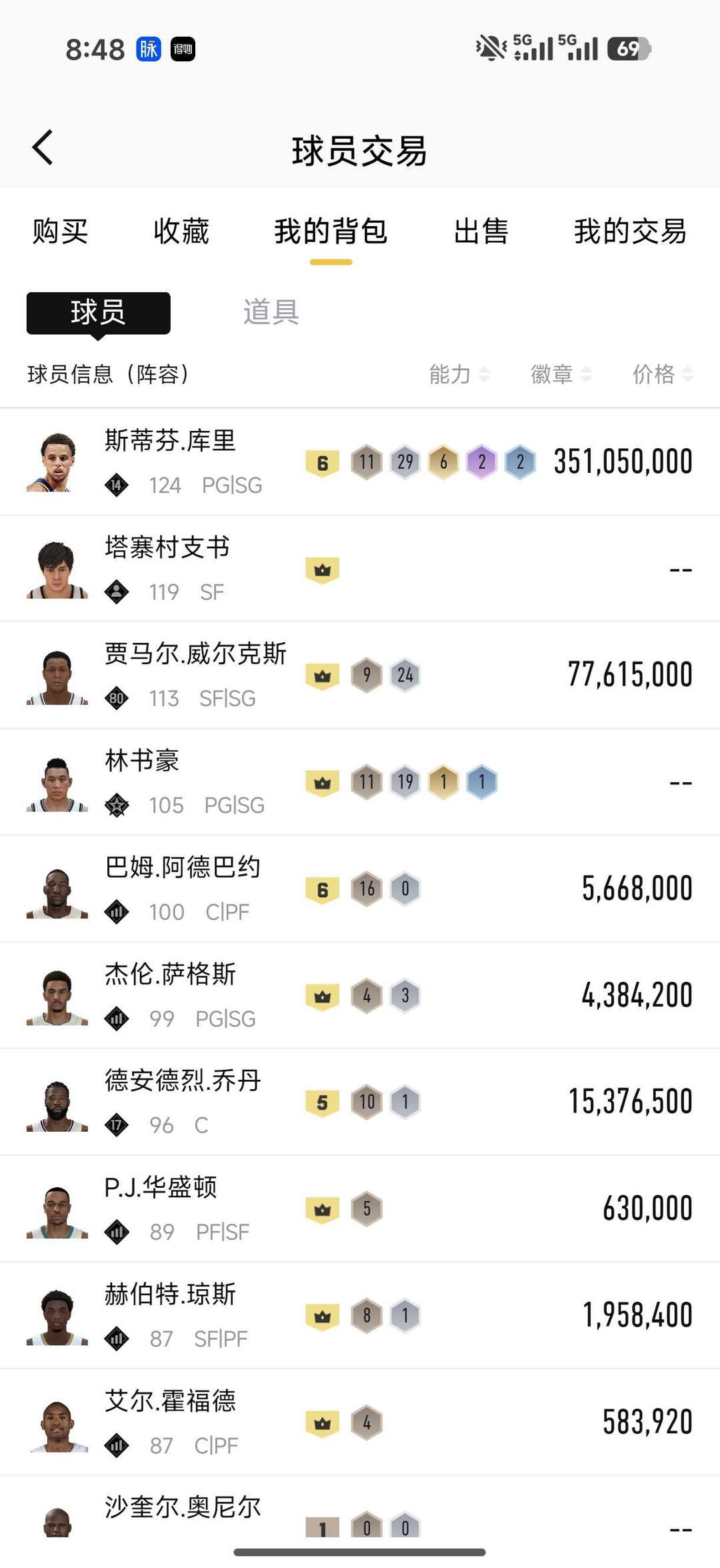Open the 收藏 tab
The image size is (720, 1568).
181,231
